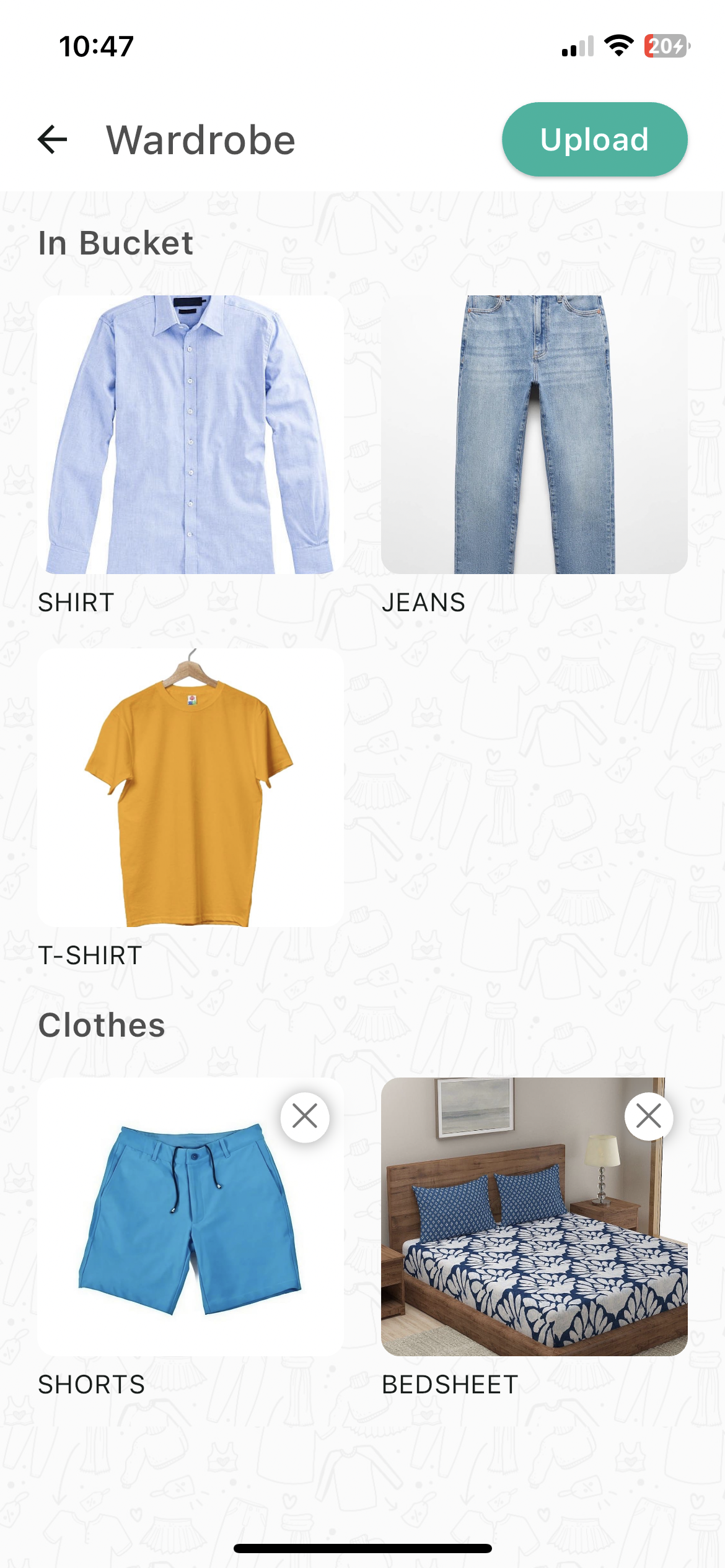Remove the BEDSHEET item with X
Screen dimensions: 725x1568
(649, 1117)
